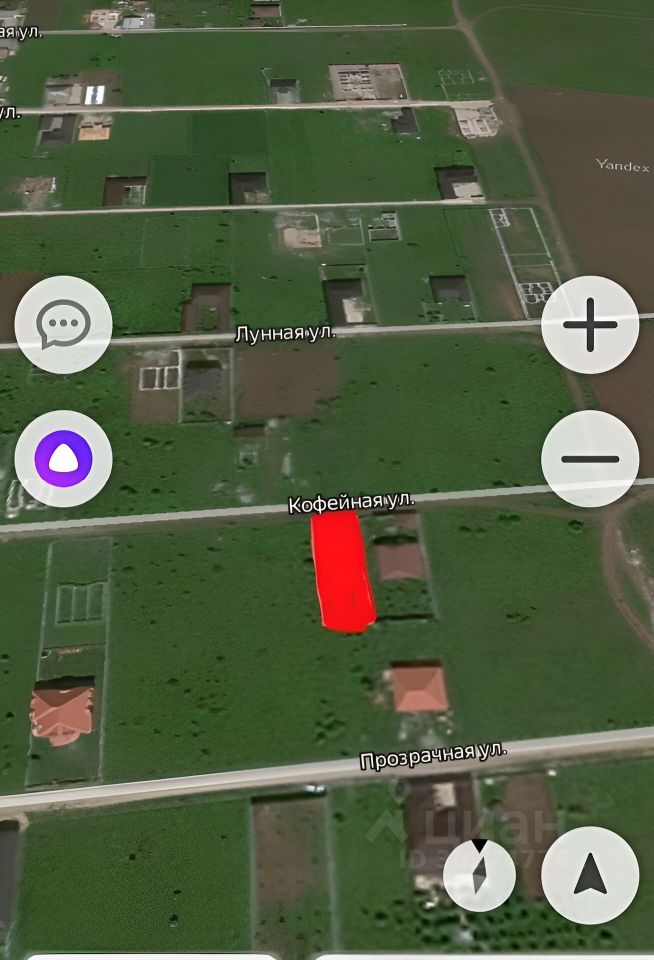The height and width of the screenshot is (960, 654).
Task: Zoom in on the map
Action: tap(590, 326)
